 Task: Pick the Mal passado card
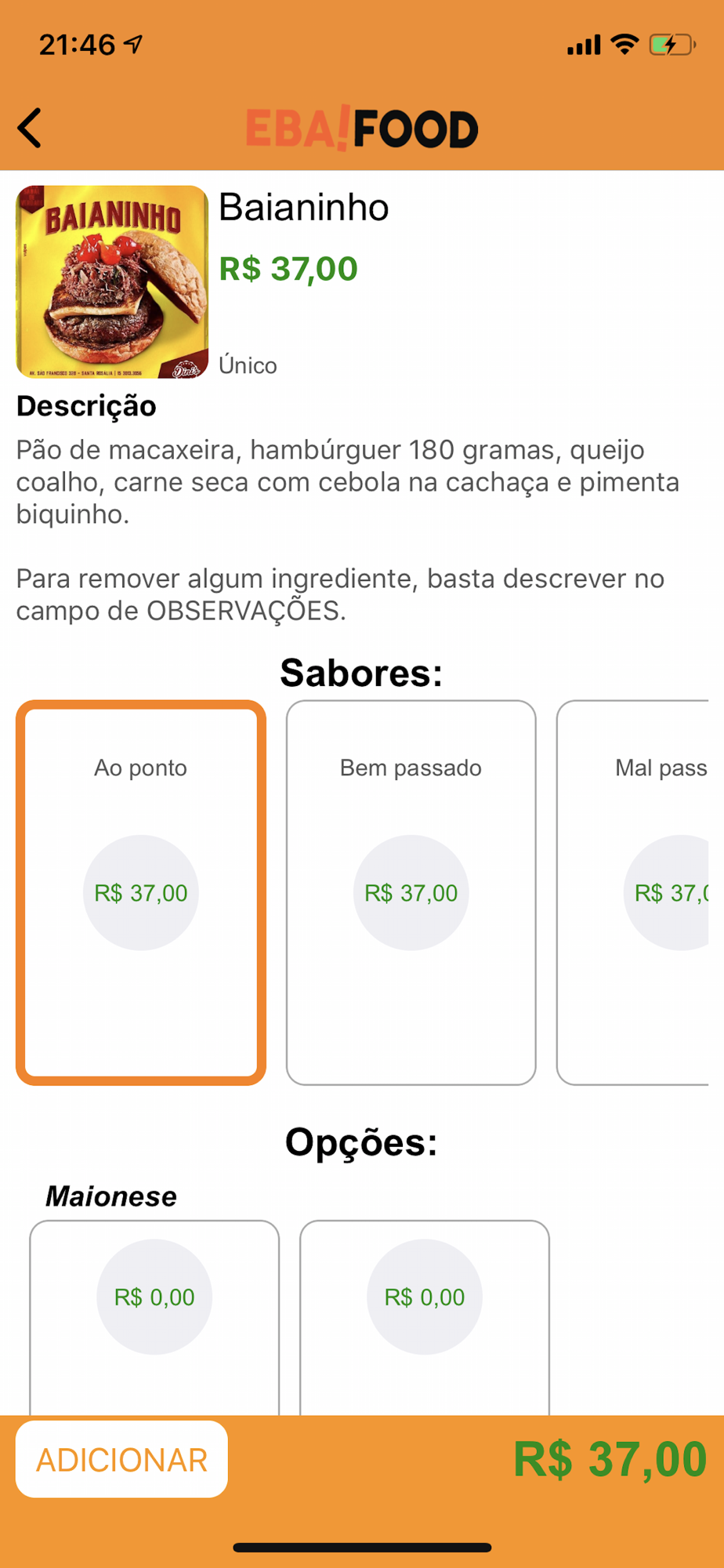633,892
